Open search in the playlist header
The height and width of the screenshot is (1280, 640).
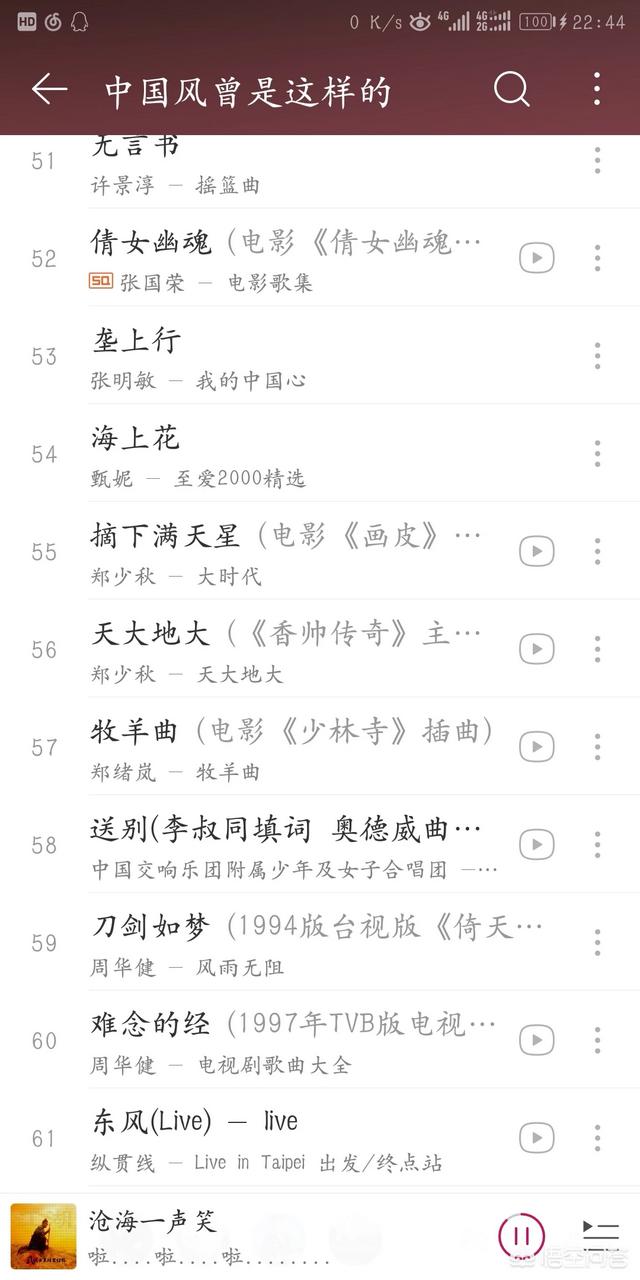tap(511, 90)
